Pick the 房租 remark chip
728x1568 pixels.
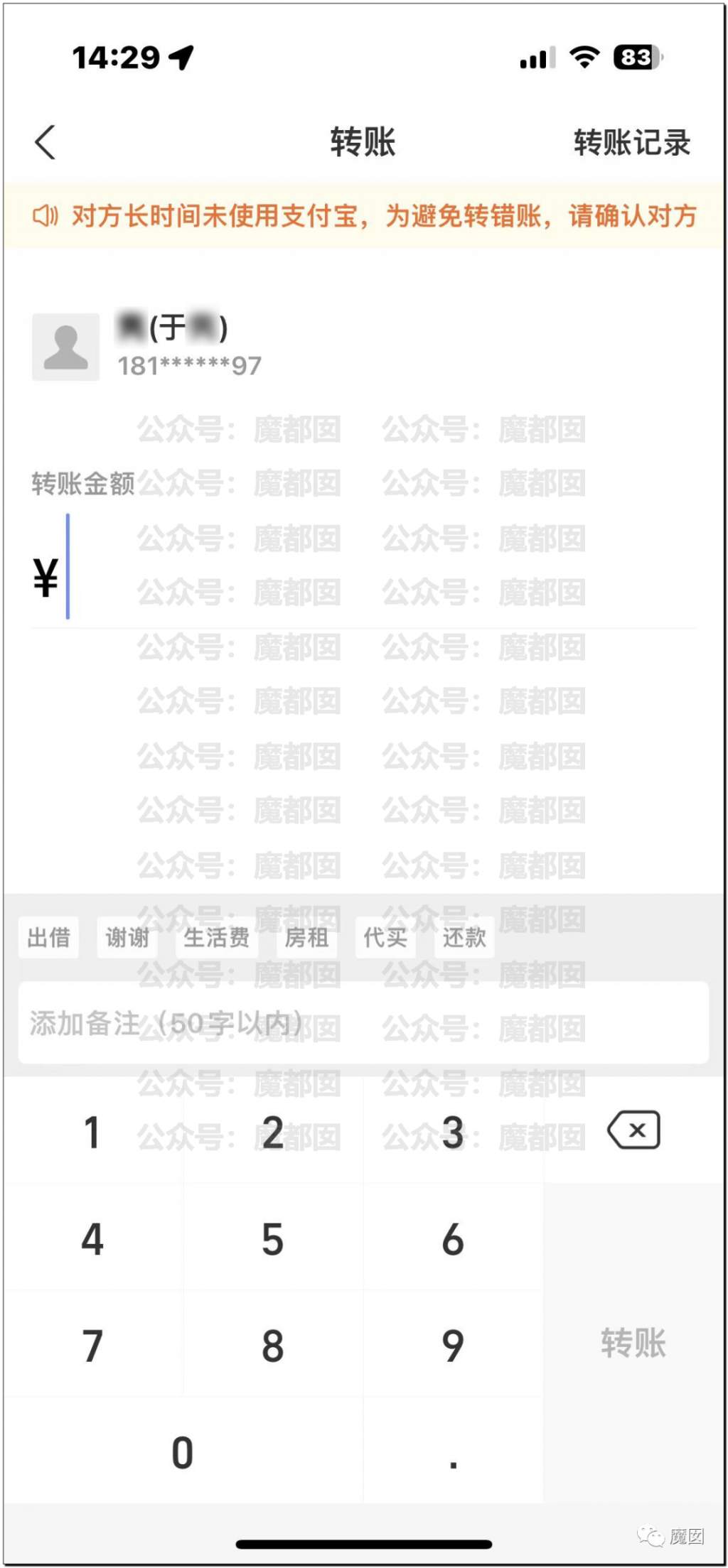click(x=306, y=938)
